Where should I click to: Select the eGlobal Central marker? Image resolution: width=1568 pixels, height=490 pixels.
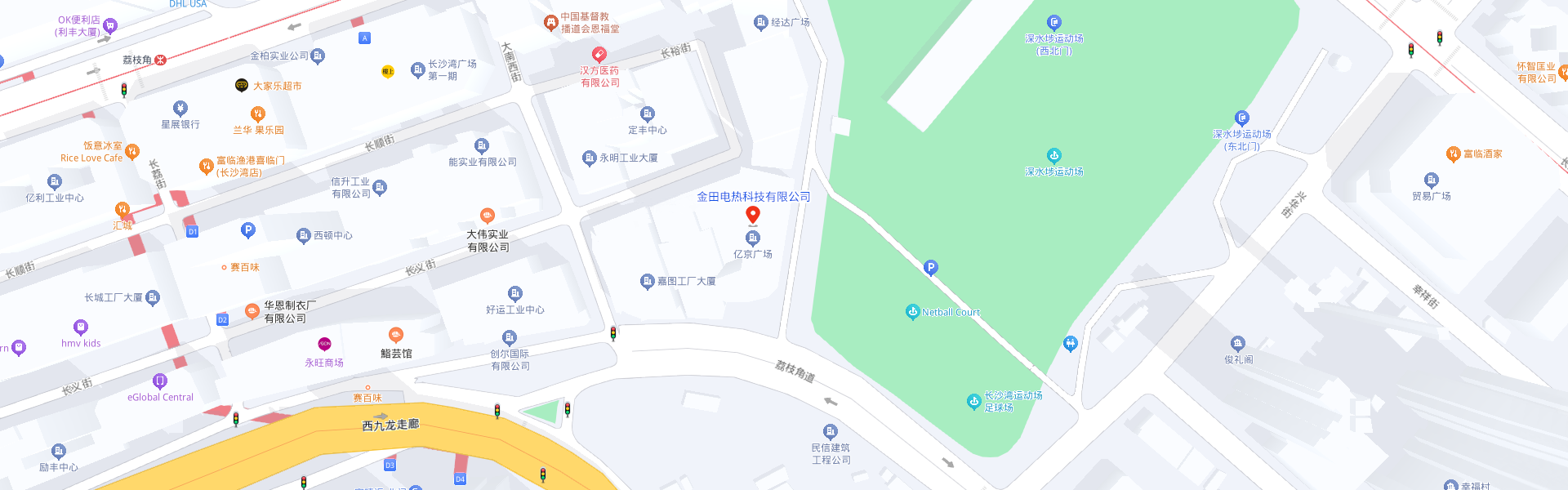click(160, 381)
